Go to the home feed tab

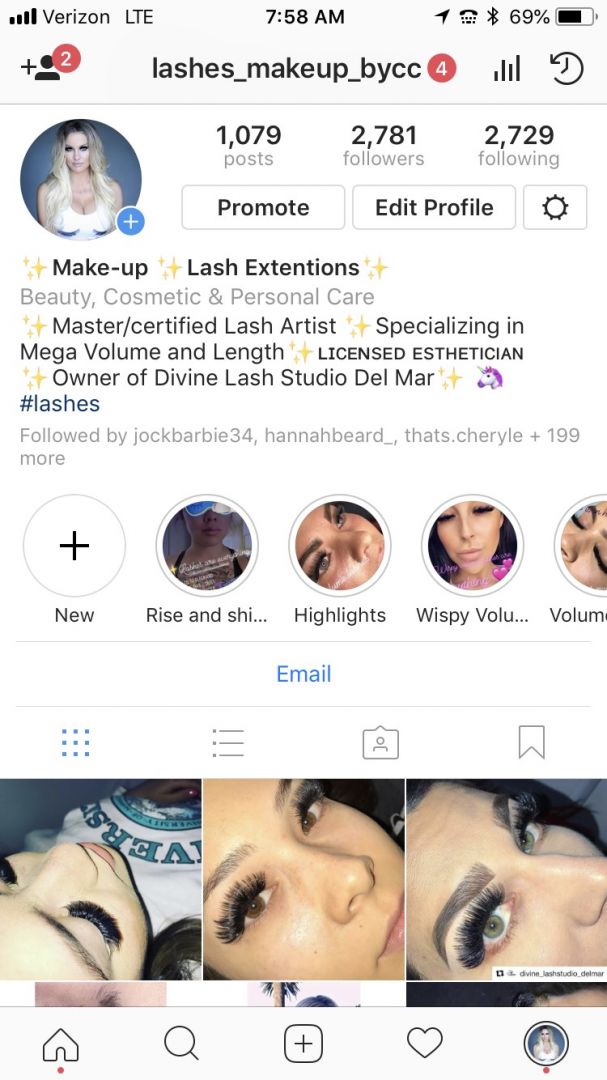(x=60, y=1044)
